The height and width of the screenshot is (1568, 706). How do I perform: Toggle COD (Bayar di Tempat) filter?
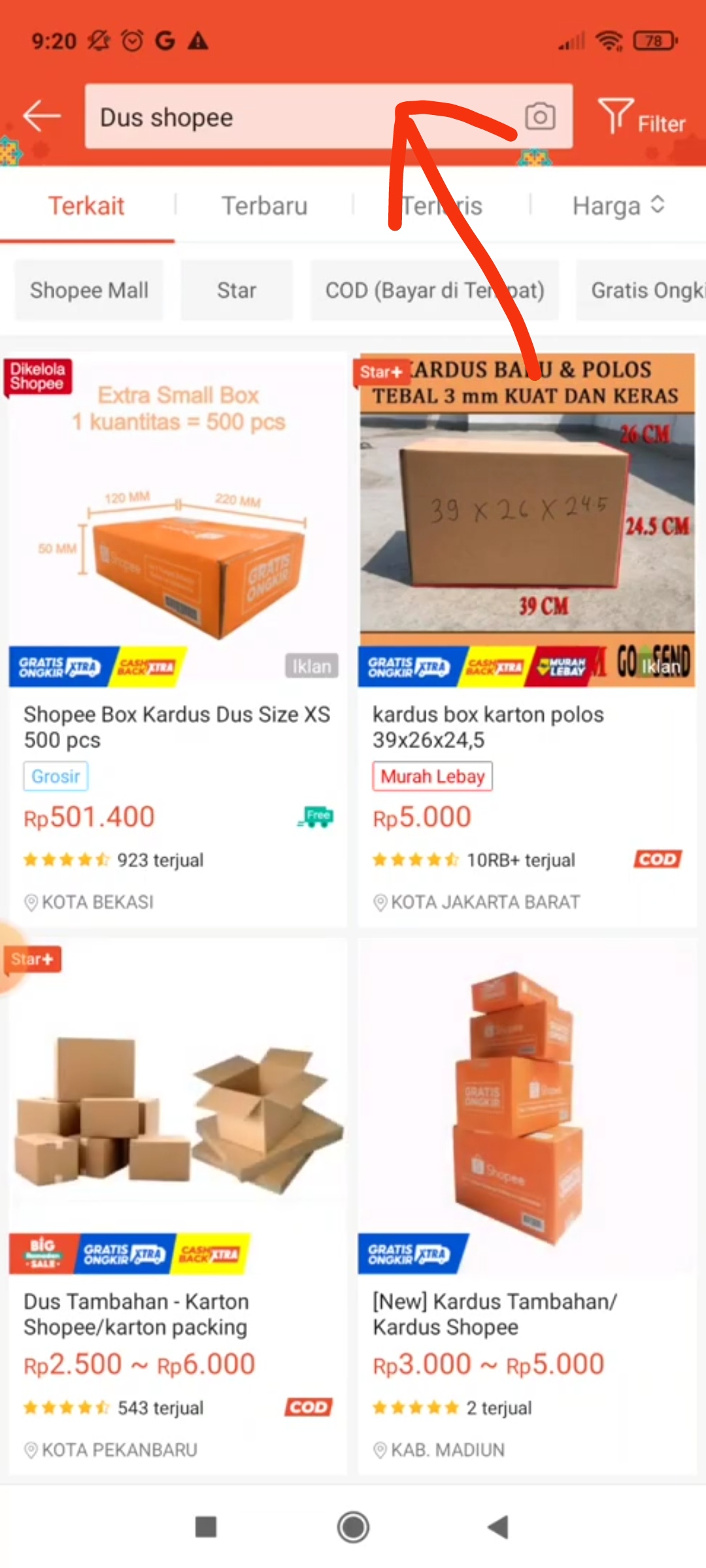click(435, 290)
